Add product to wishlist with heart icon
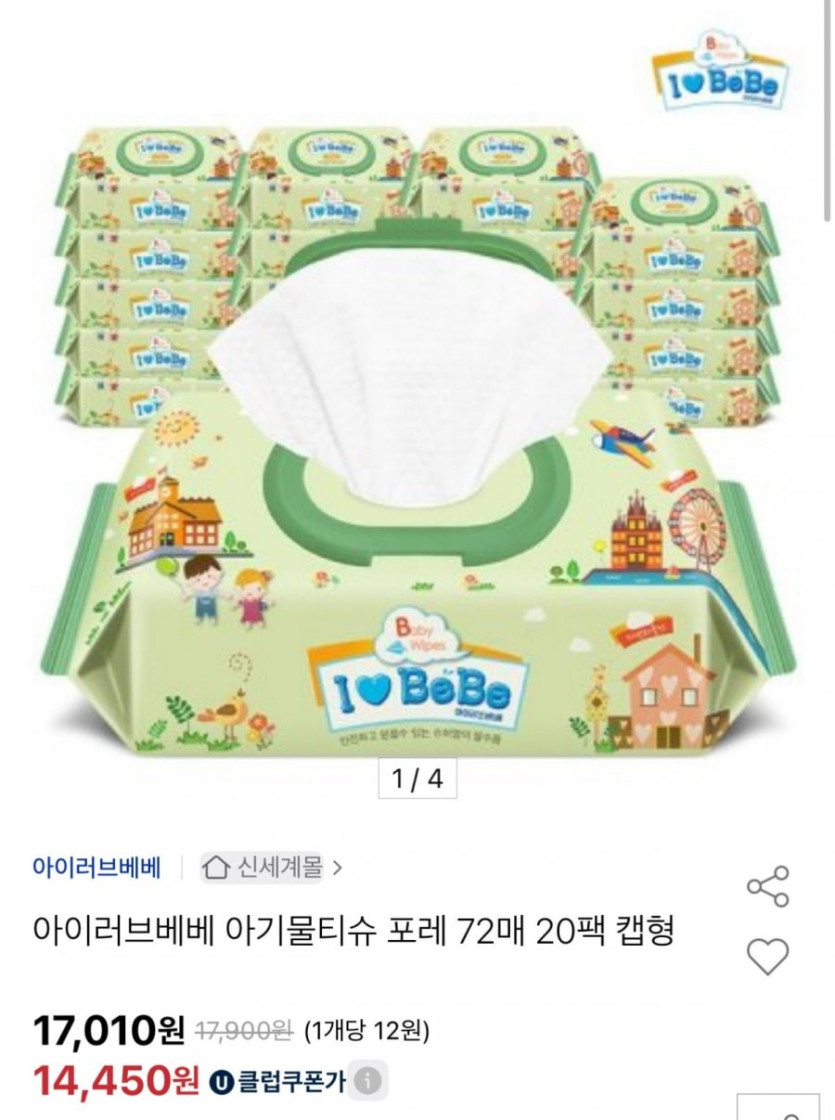The height and width of the screenshot is (1120, 835). 768,957
